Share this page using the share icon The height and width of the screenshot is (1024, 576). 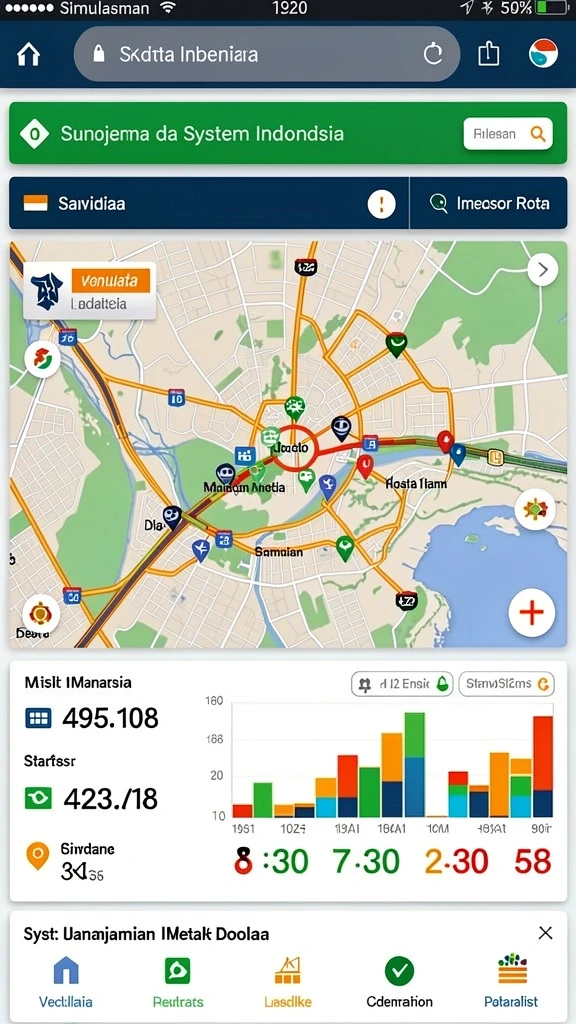pos(488,54)
